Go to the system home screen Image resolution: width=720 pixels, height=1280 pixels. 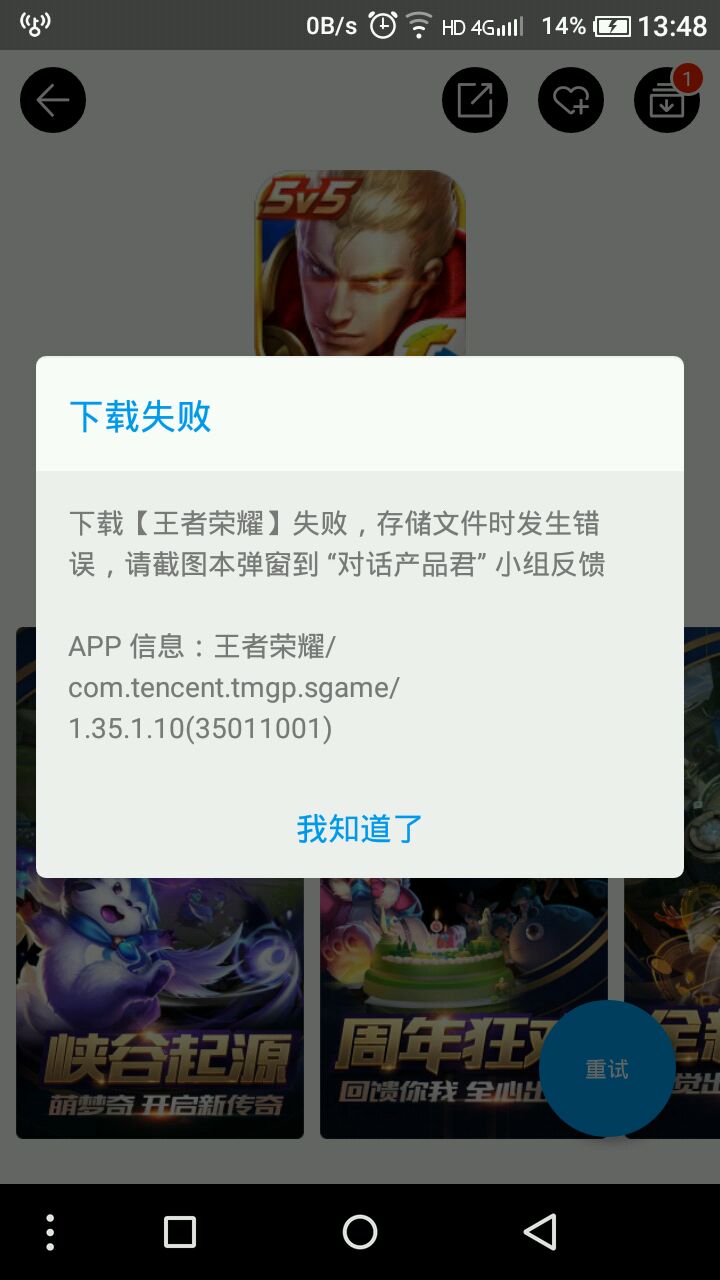[360, 1232]
